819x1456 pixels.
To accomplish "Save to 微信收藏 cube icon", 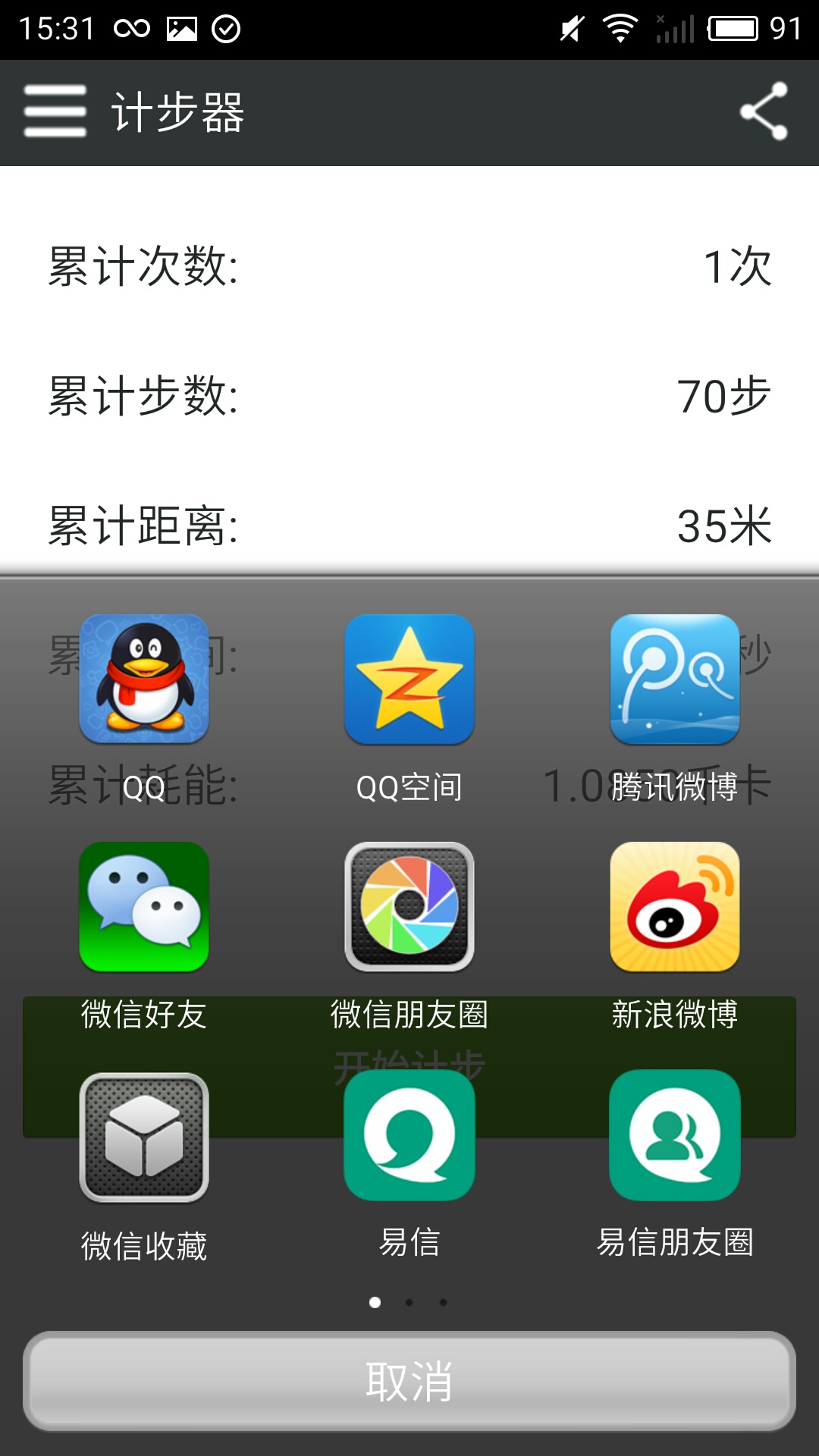I will click(x=144, y=1135).
